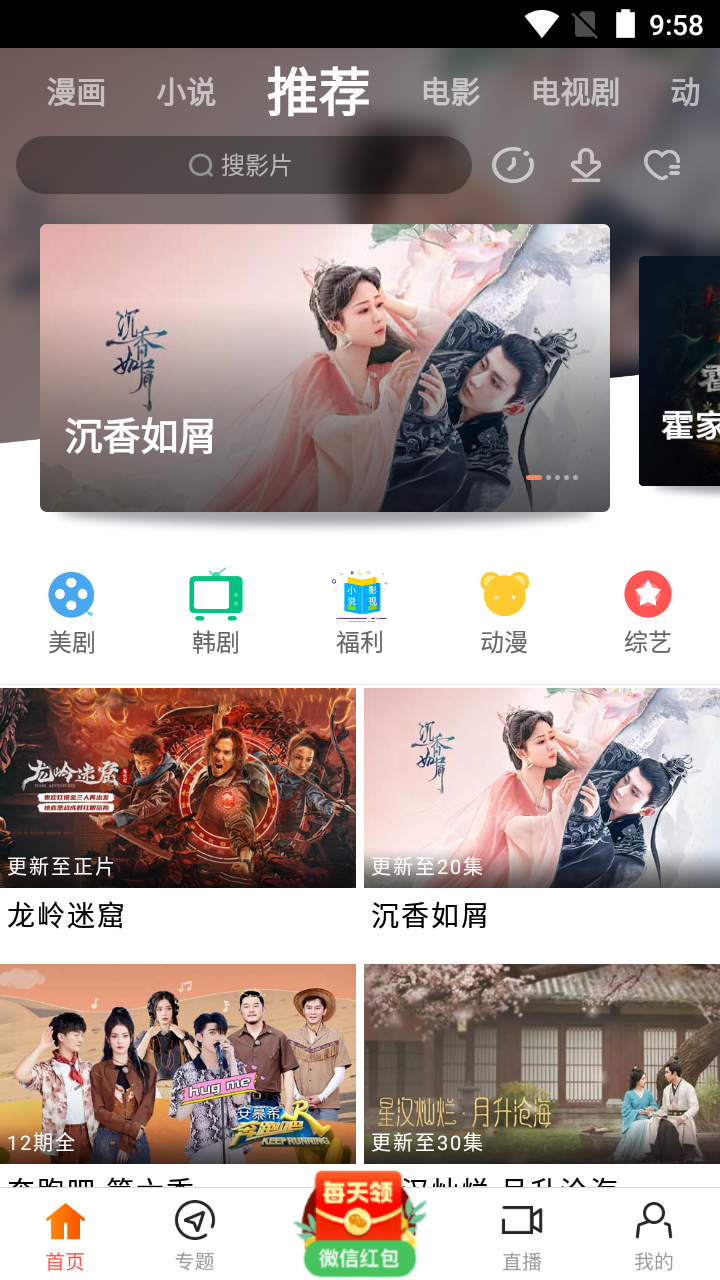Open the 搜影片 search box
720x1280 pixels.
point(243,165)
